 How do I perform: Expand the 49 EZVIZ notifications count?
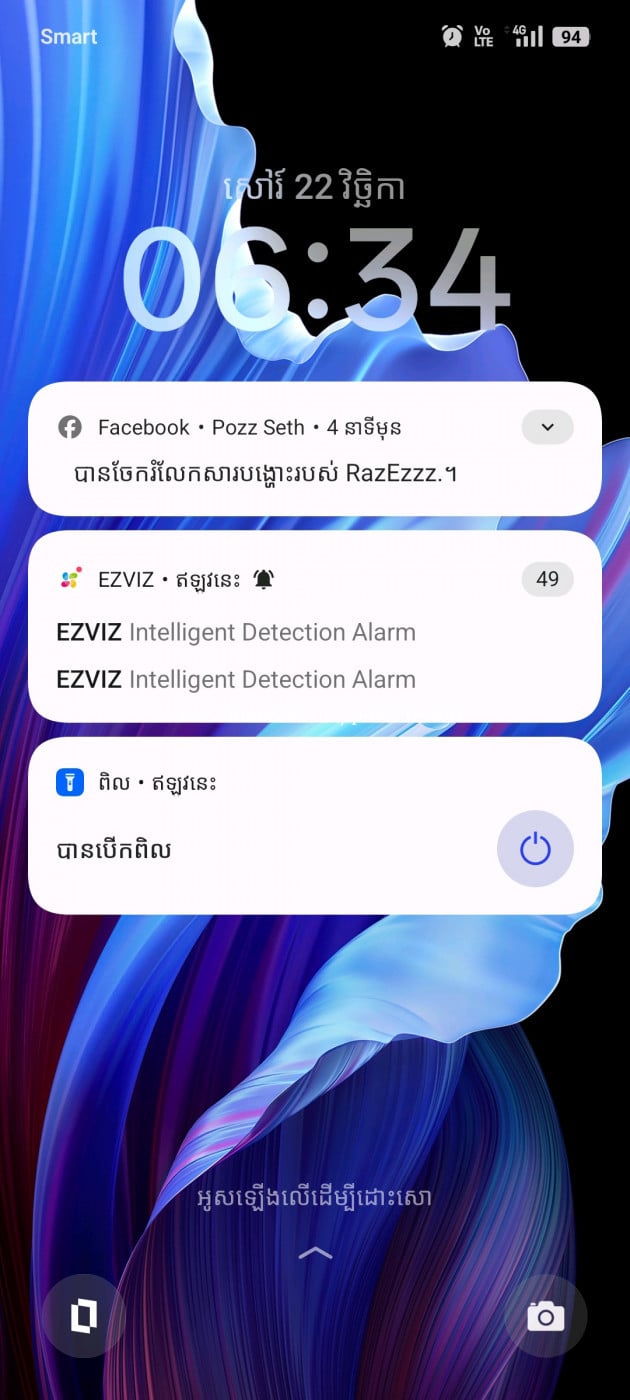(547, 579)
